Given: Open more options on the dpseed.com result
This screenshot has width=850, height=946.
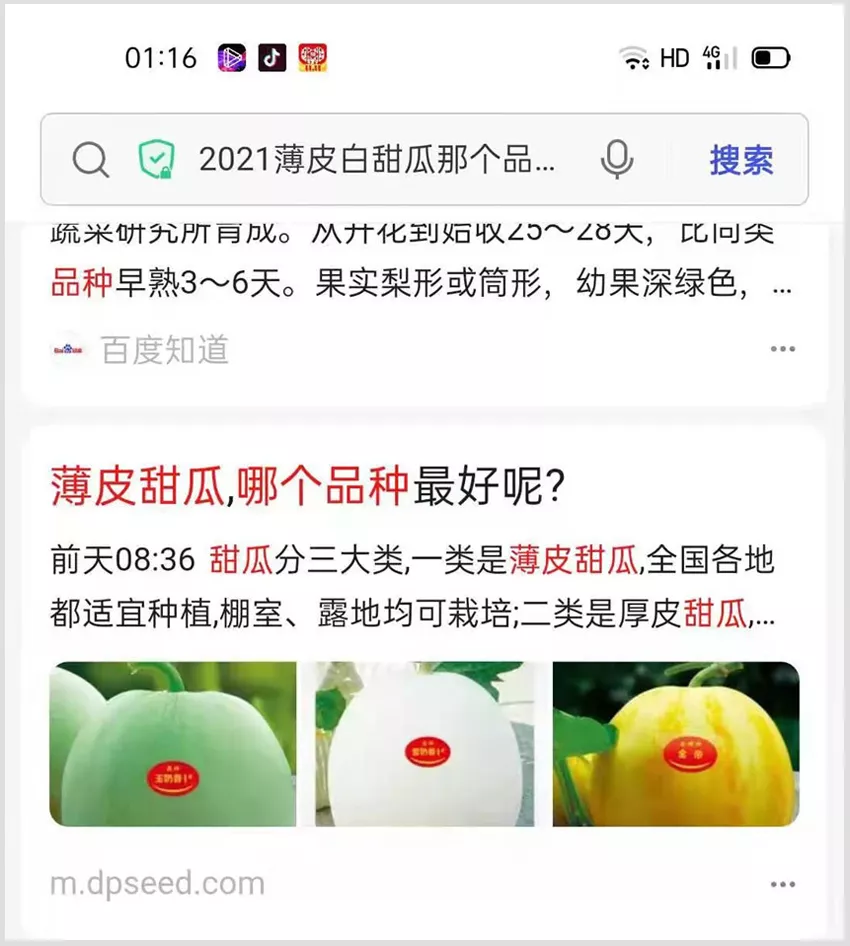Looking at the screenshot, I should click(783, 884).
